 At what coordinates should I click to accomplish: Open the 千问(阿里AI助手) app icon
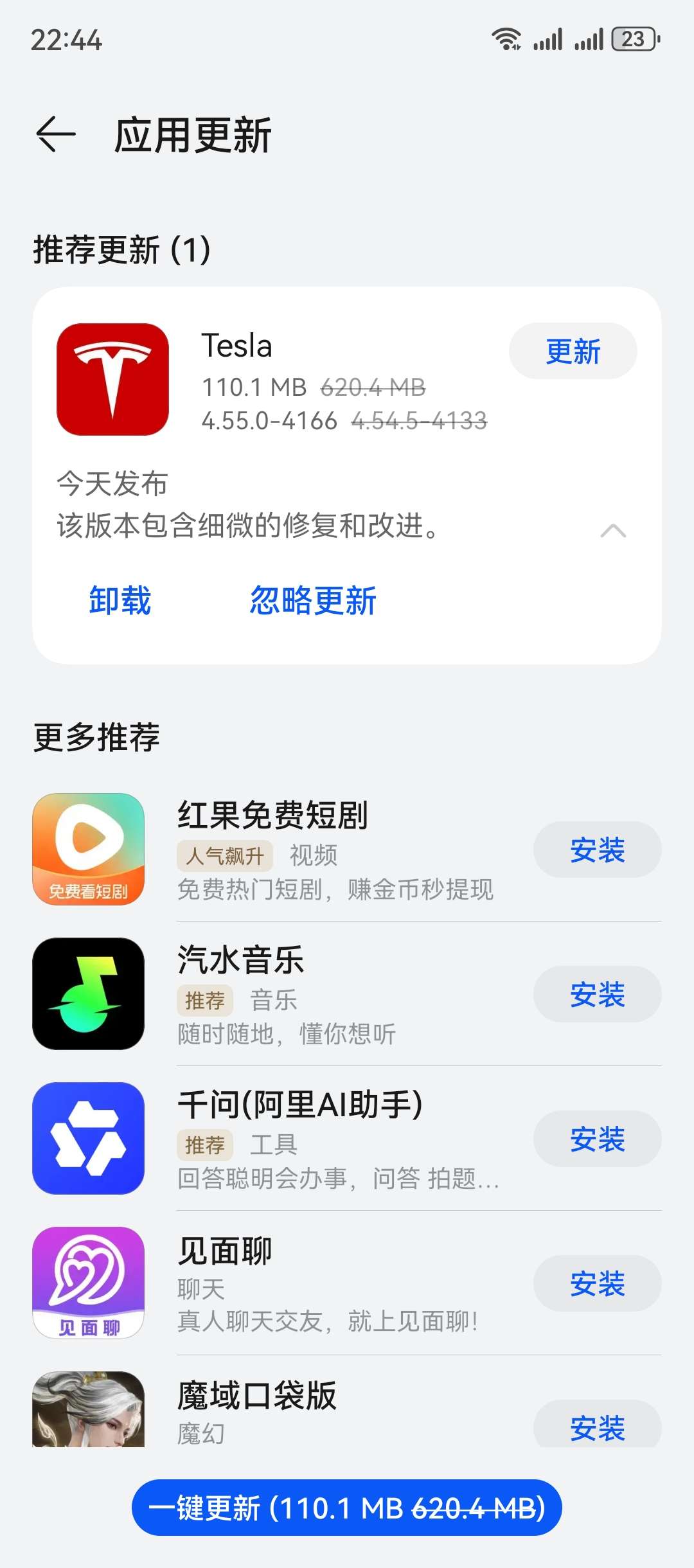point(88,1139)
